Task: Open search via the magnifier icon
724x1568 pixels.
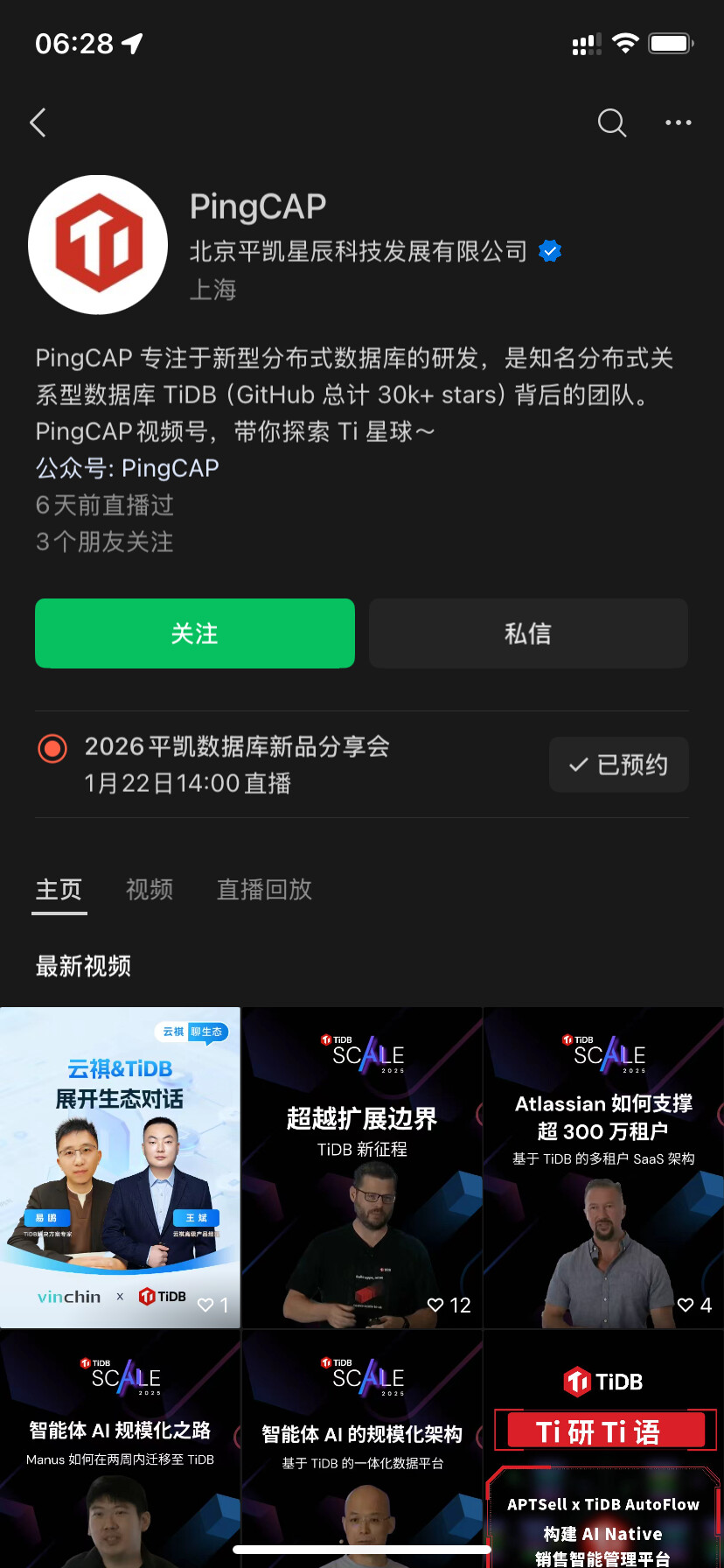Action: point(611,122)
